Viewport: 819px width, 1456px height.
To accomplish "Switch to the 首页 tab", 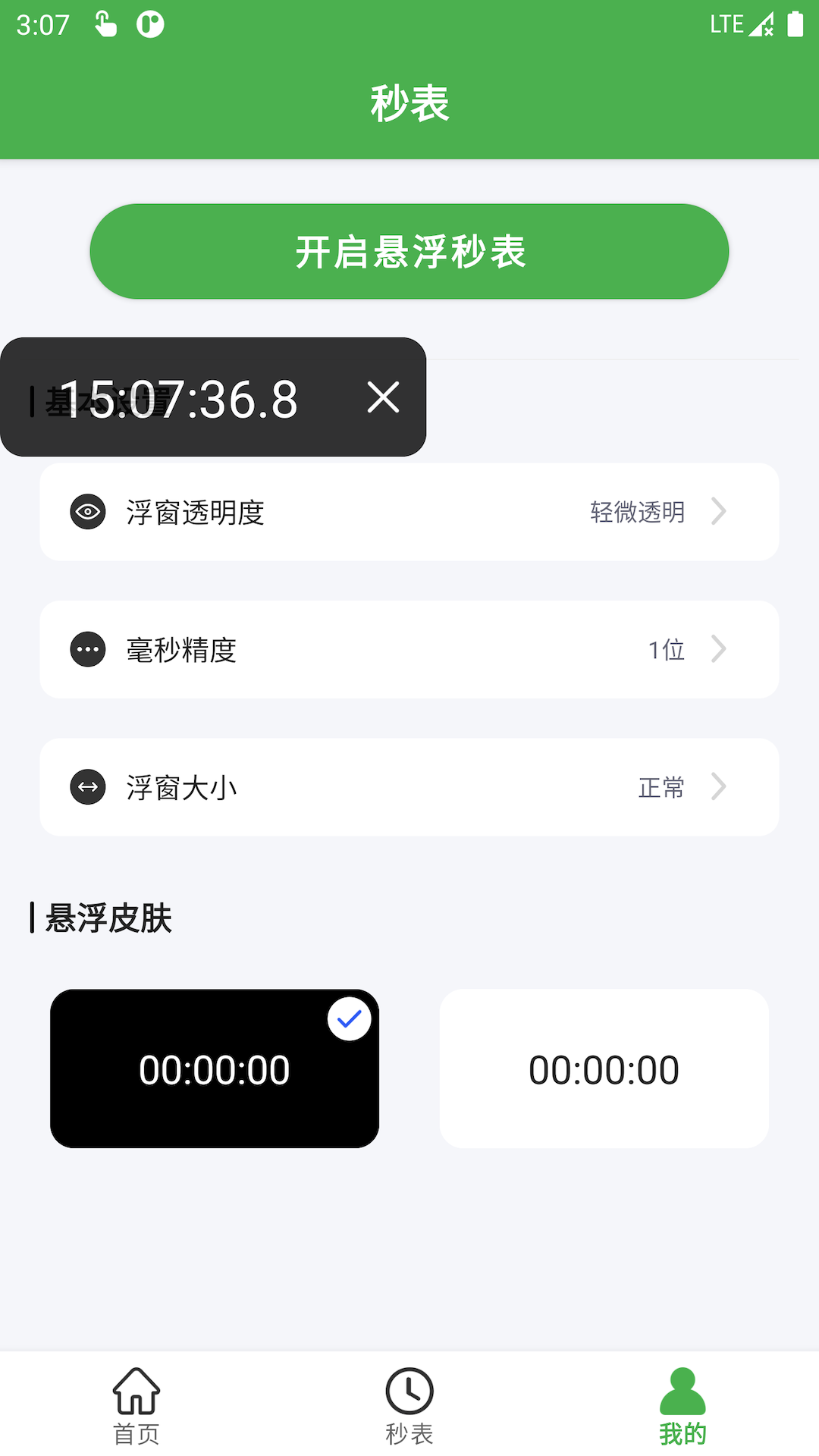I will (x=136, y=1410).
